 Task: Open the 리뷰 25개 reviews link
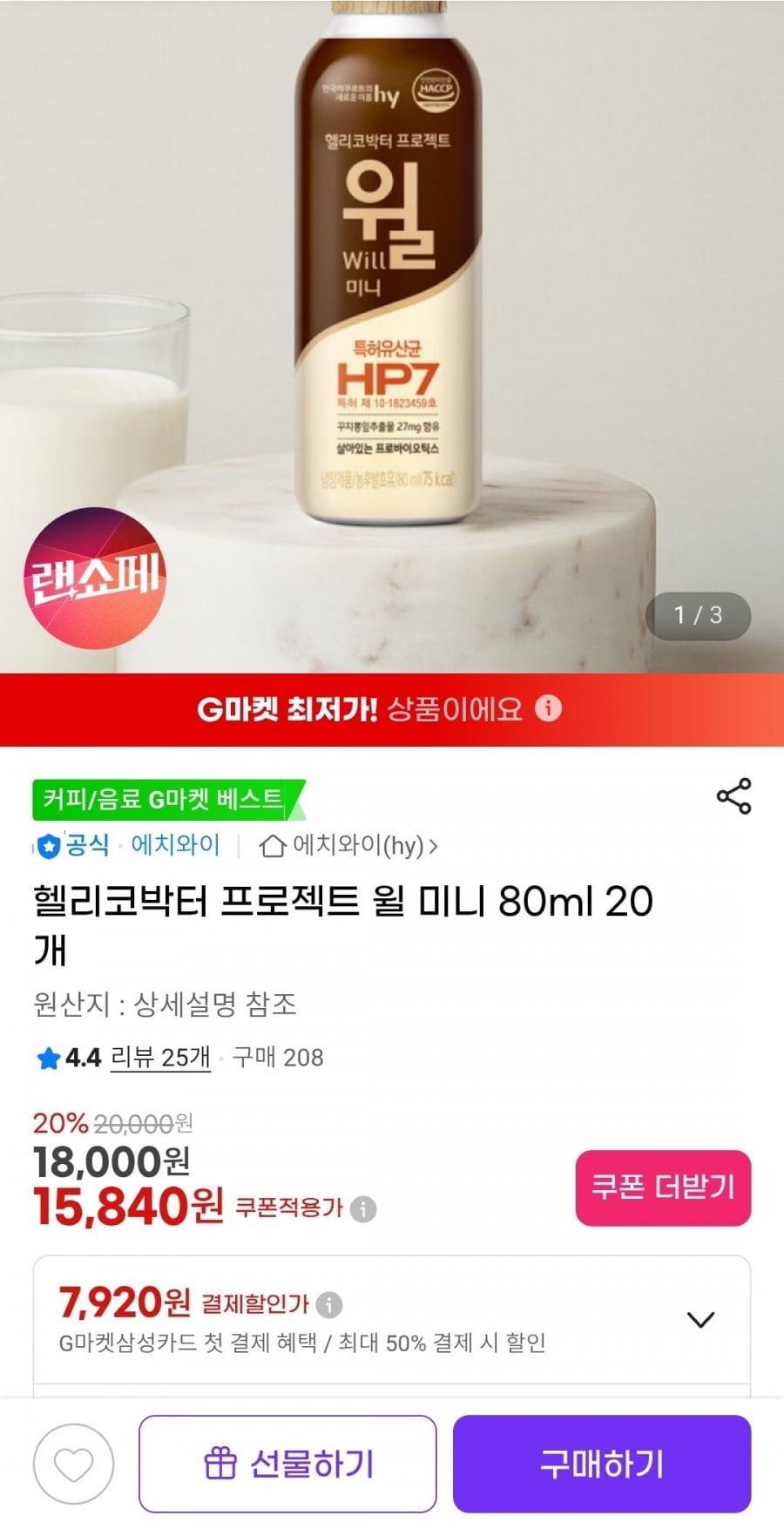tap(160, 1057)
